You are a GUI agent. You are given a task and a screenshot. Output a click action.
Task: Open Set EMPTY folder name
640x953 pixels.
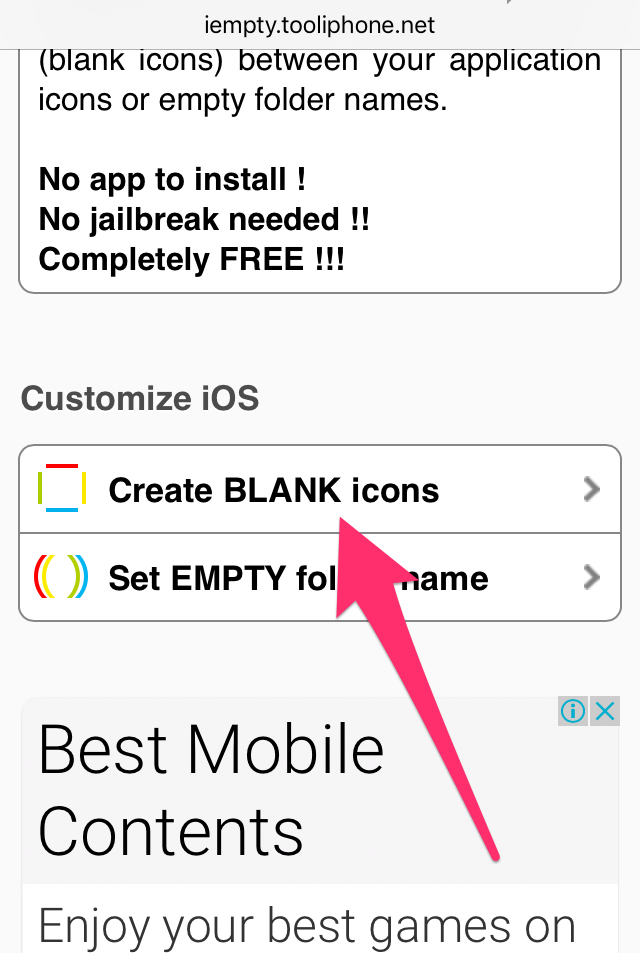(x=200, y=578)
